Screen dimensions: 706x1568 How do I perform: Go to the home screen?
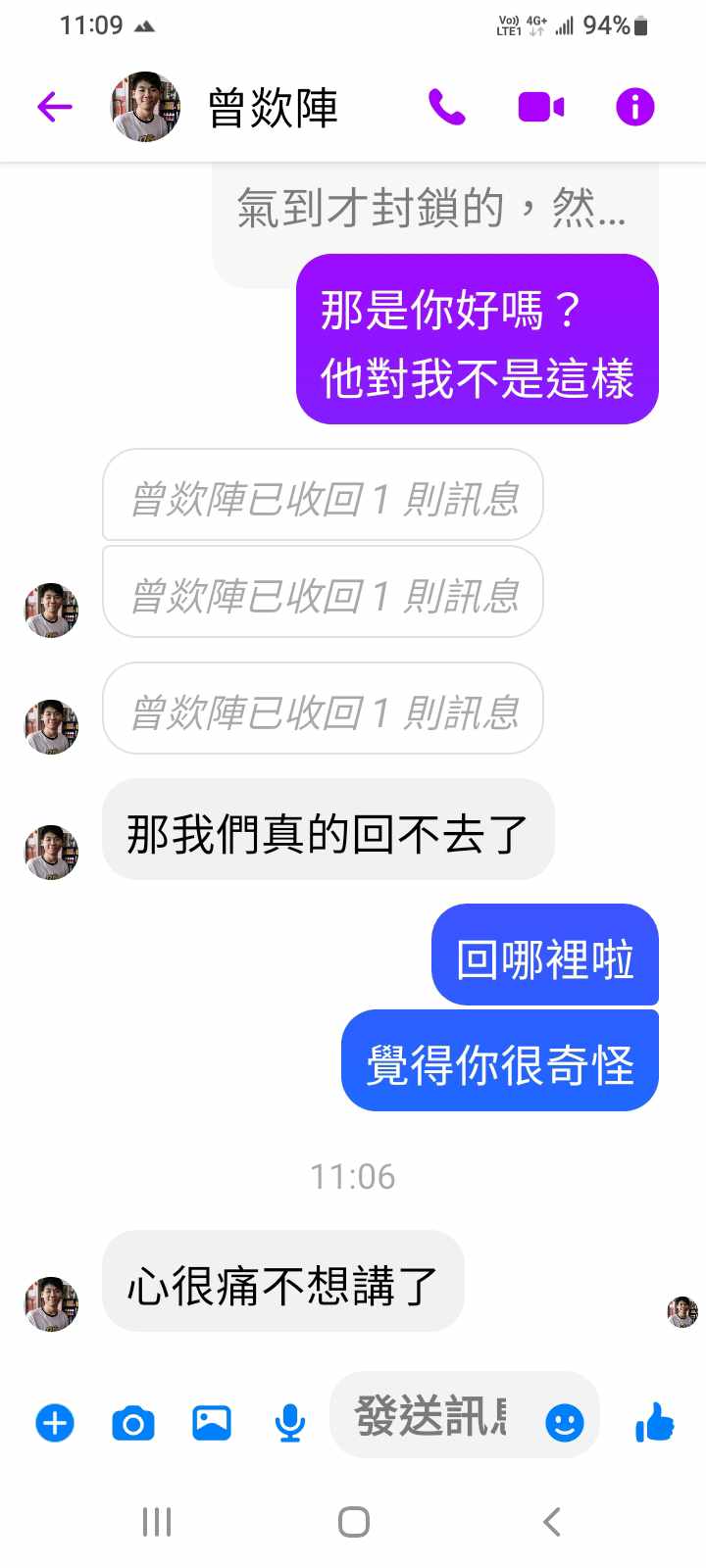pyautogui.click(x=353, y=1522)
